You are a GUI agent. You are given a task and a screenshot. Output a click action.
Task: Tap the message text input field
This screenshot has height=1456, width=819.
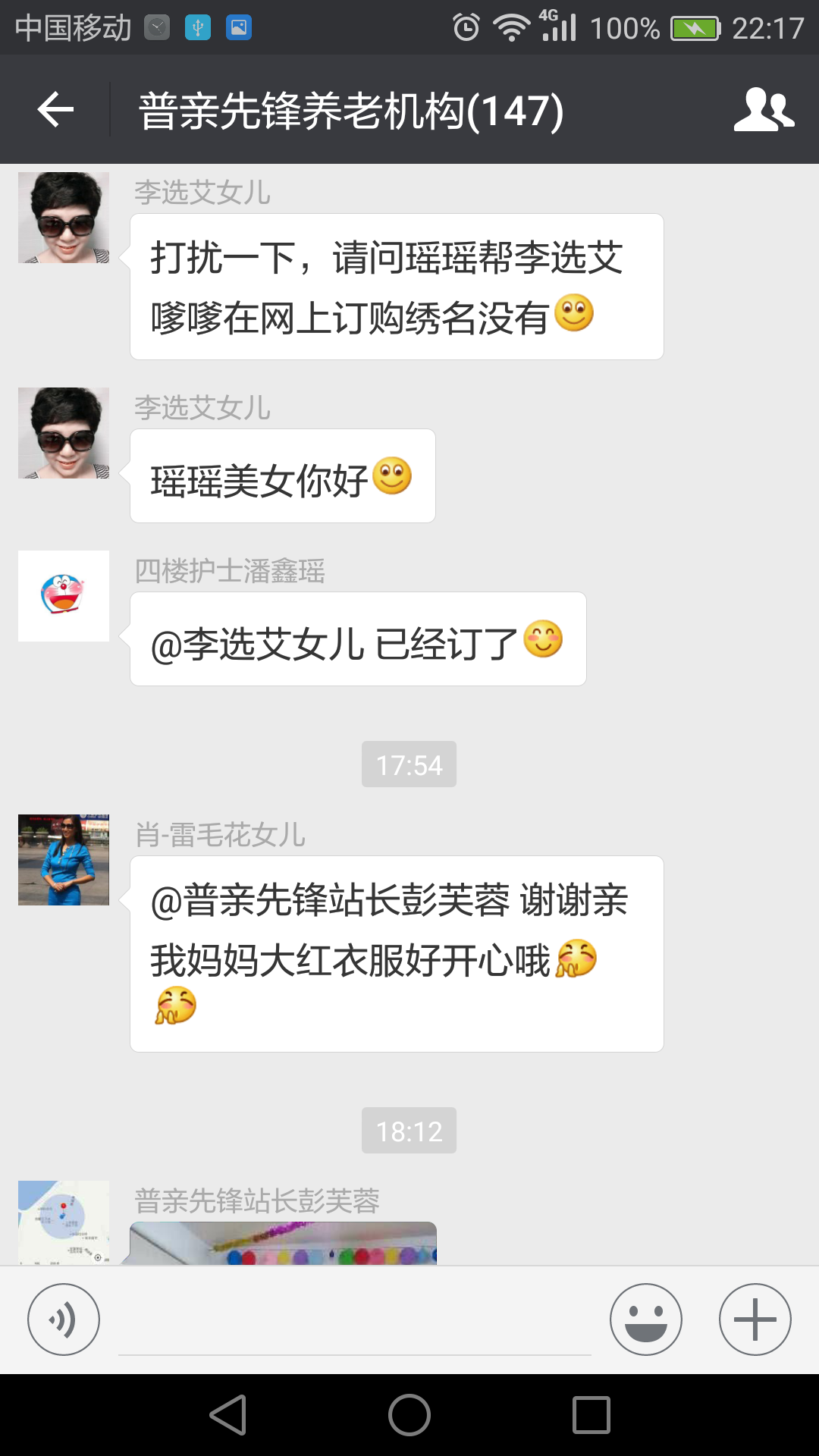354,1323
